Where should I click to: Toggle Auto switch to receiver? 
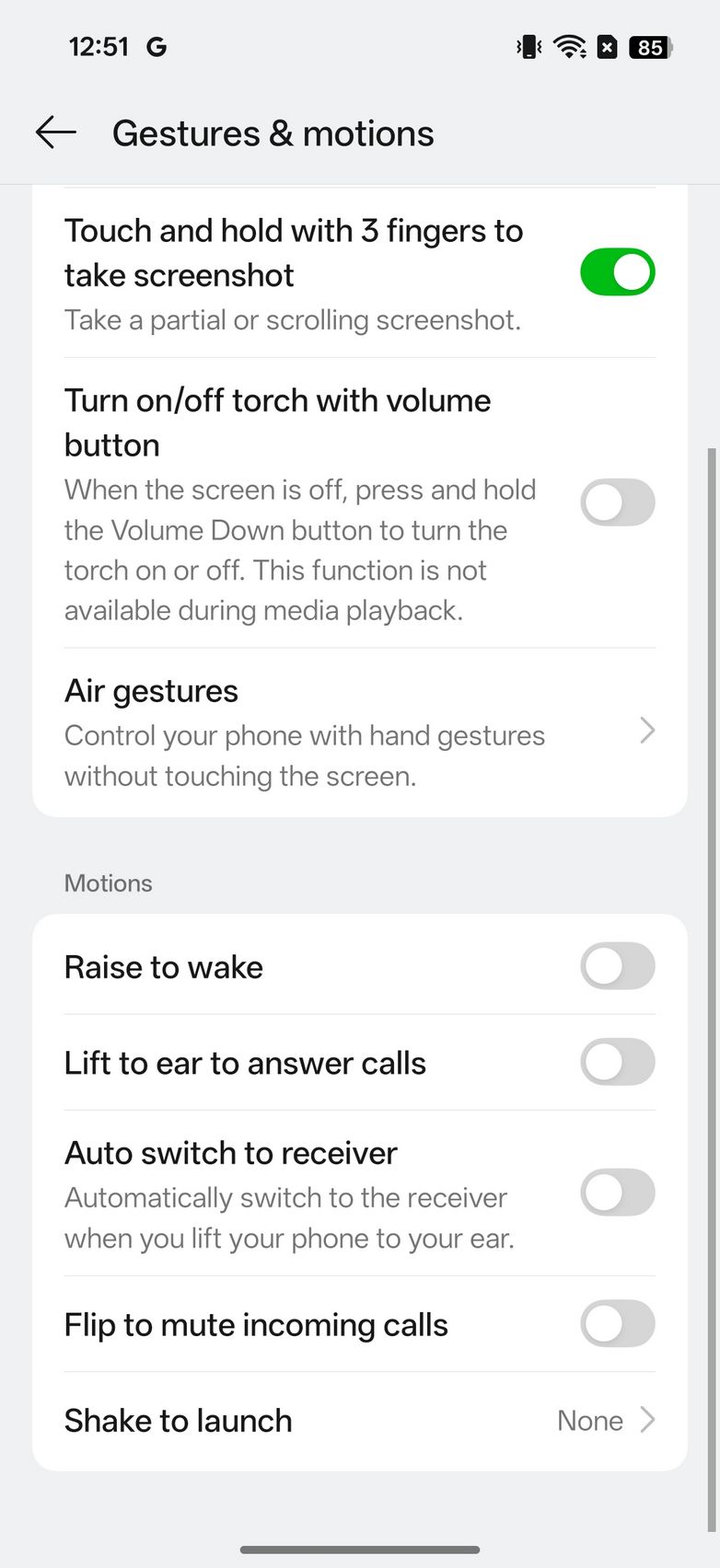point(617,1193)
